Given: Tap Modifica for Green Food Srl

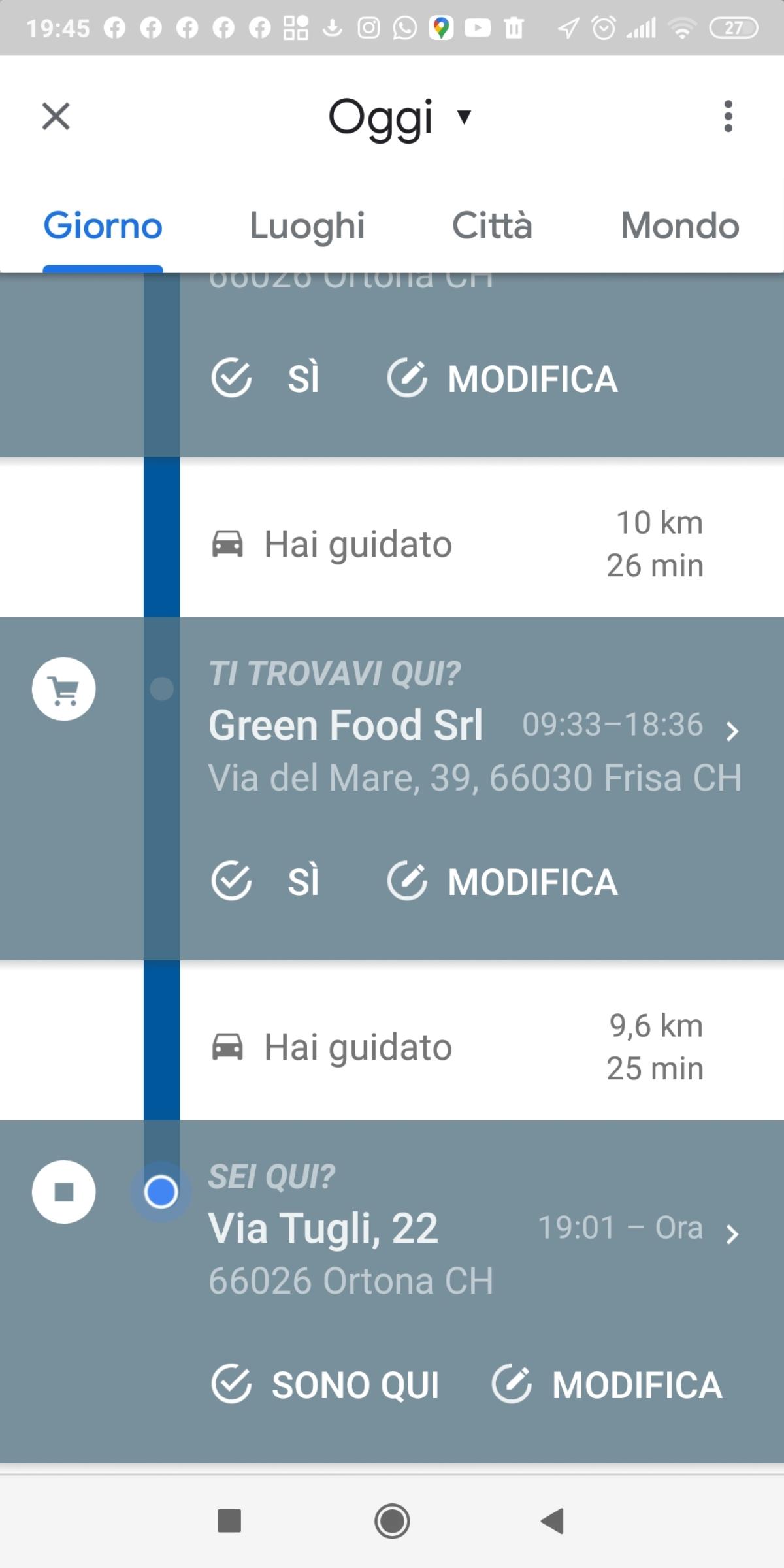Looking at the screenshot, I should coord(503,881).
